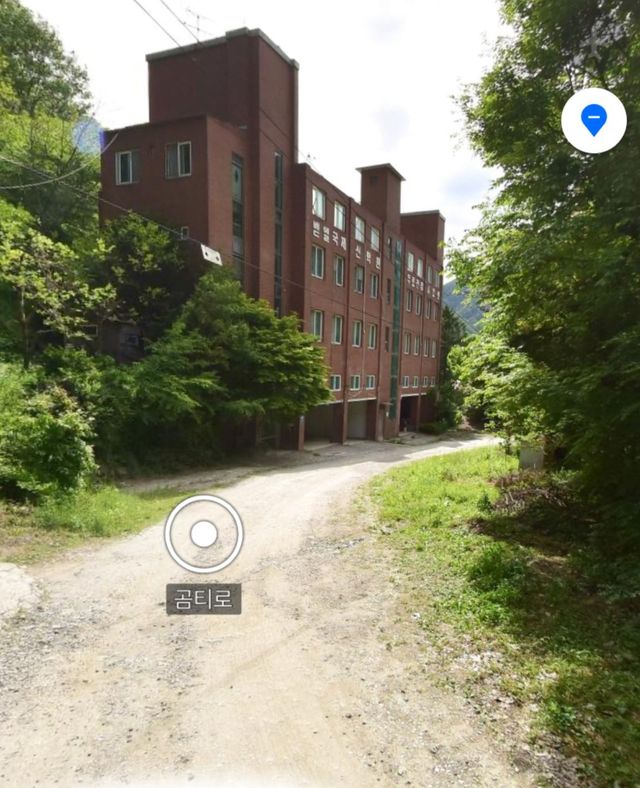Tap the blue location pin button

[594, 121]
